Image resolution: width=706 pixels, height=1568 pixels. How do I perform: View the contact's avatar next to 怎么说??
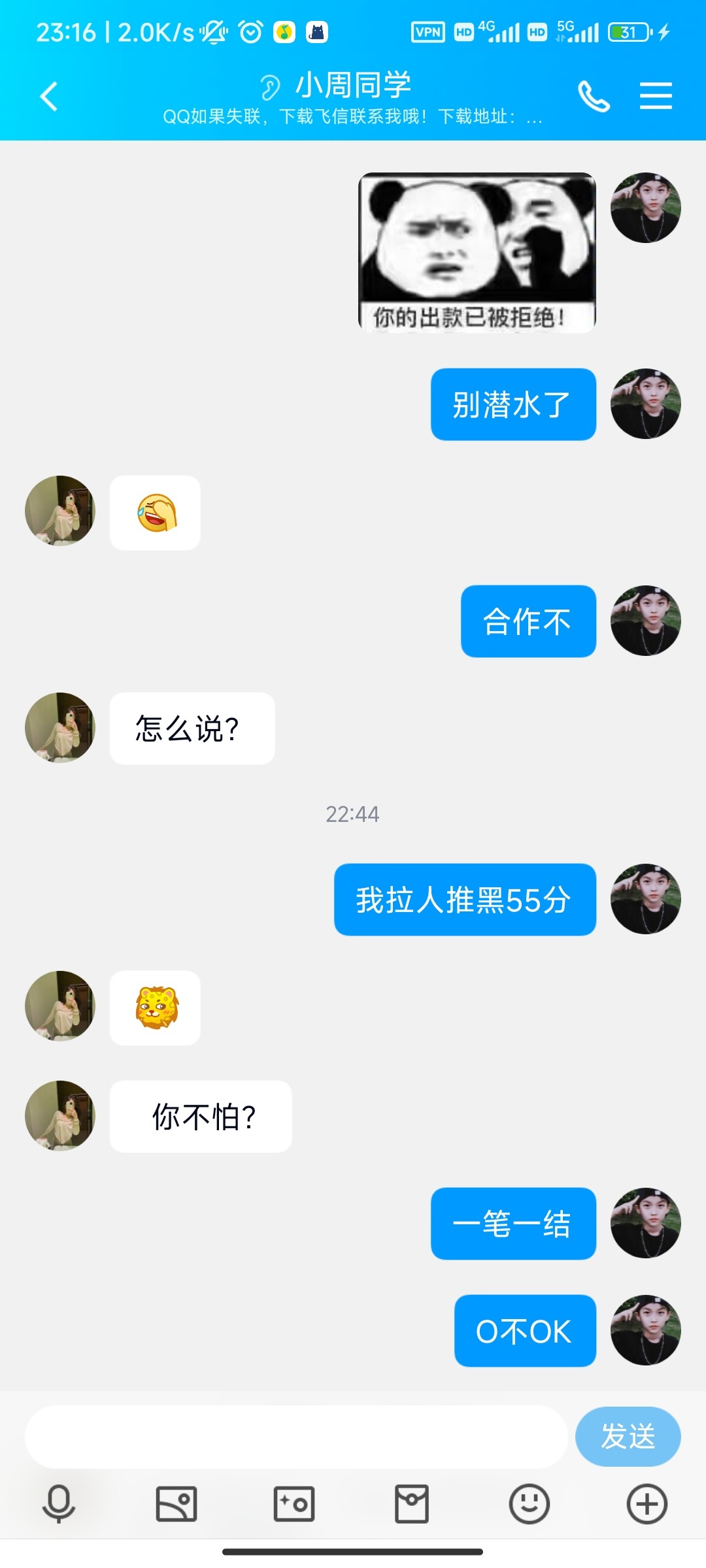pyautogui.click(x=60, y=727)
